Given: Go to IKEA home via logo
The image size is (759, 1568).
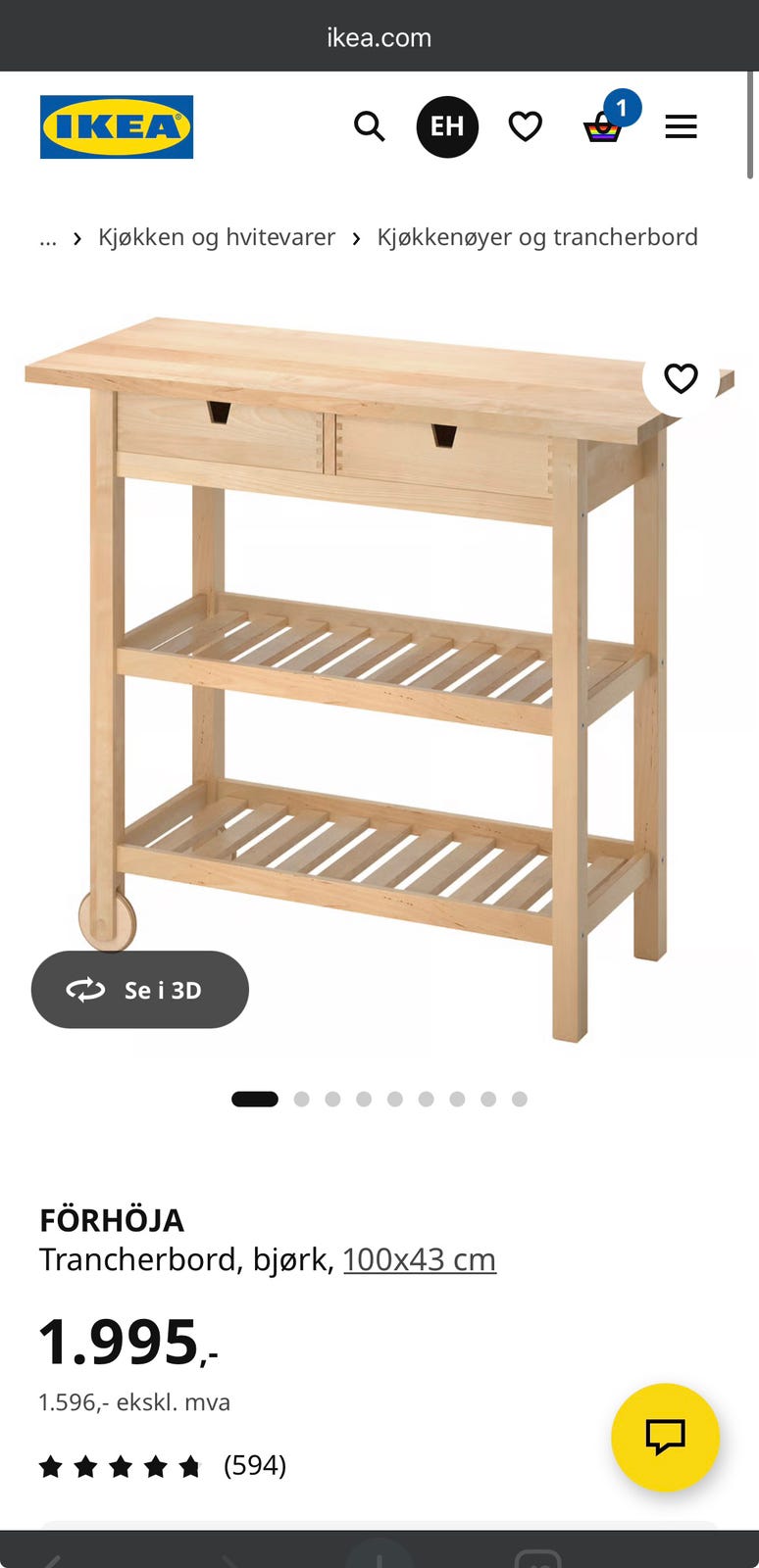Looking at the screenshot, I should [x=117, y=126].
